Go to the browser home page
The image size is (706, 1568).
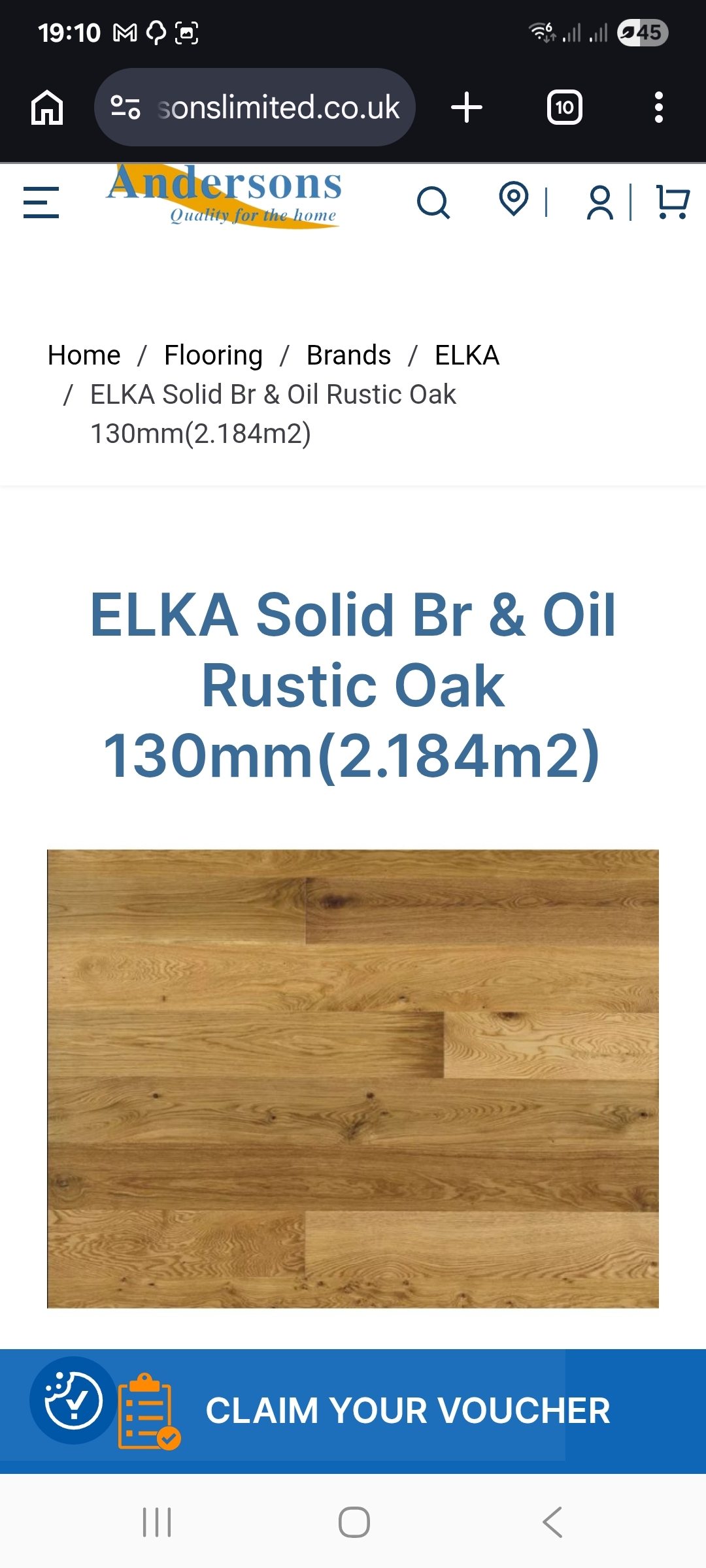[x=47, y=107]
